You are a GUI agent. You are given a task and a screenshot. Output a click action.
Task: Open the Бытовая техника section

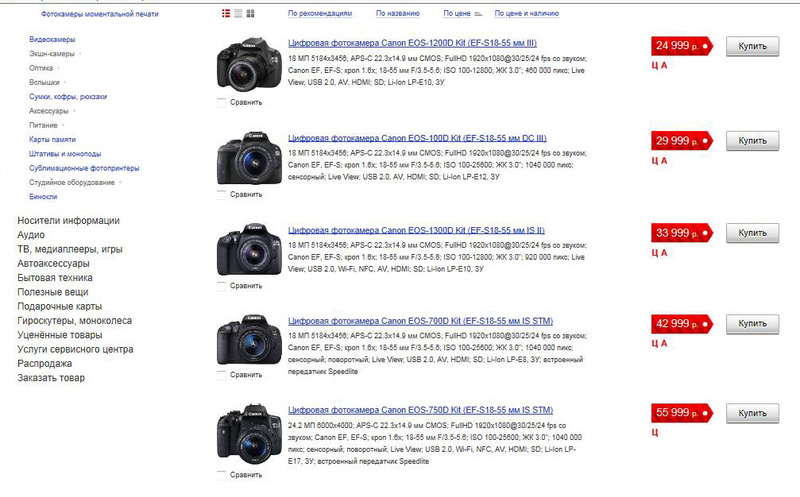[55, 277]
